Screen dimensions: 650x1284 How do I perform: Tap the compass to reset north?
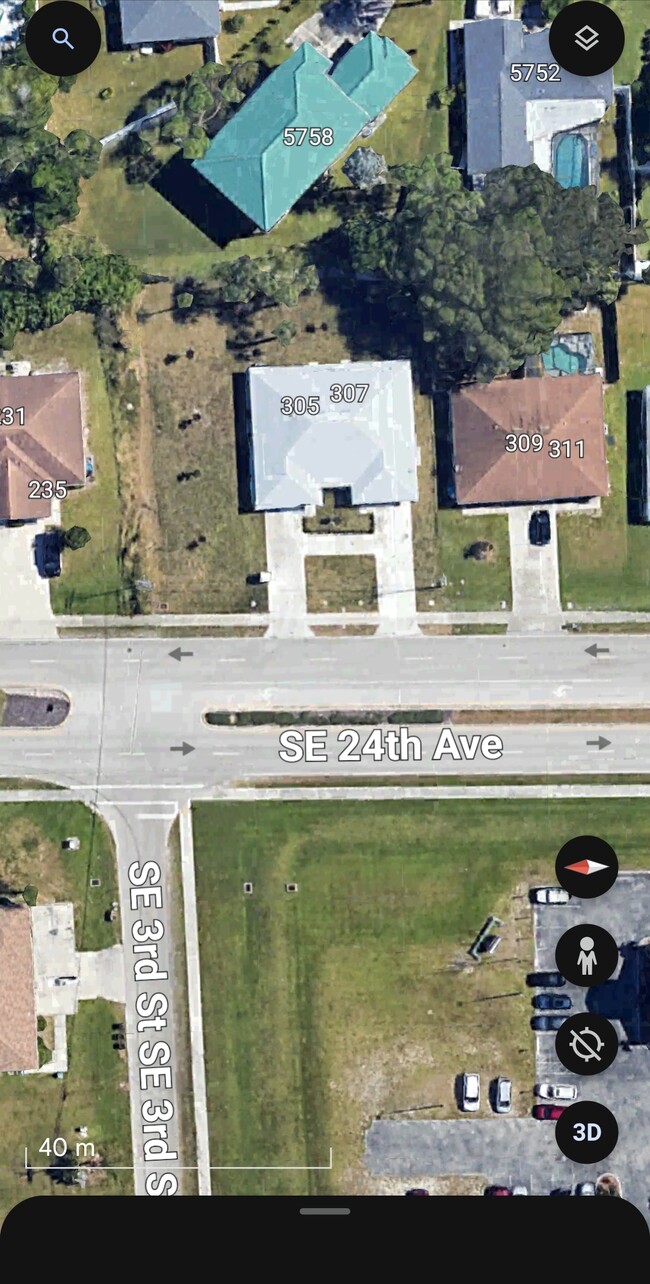[586, 867]
